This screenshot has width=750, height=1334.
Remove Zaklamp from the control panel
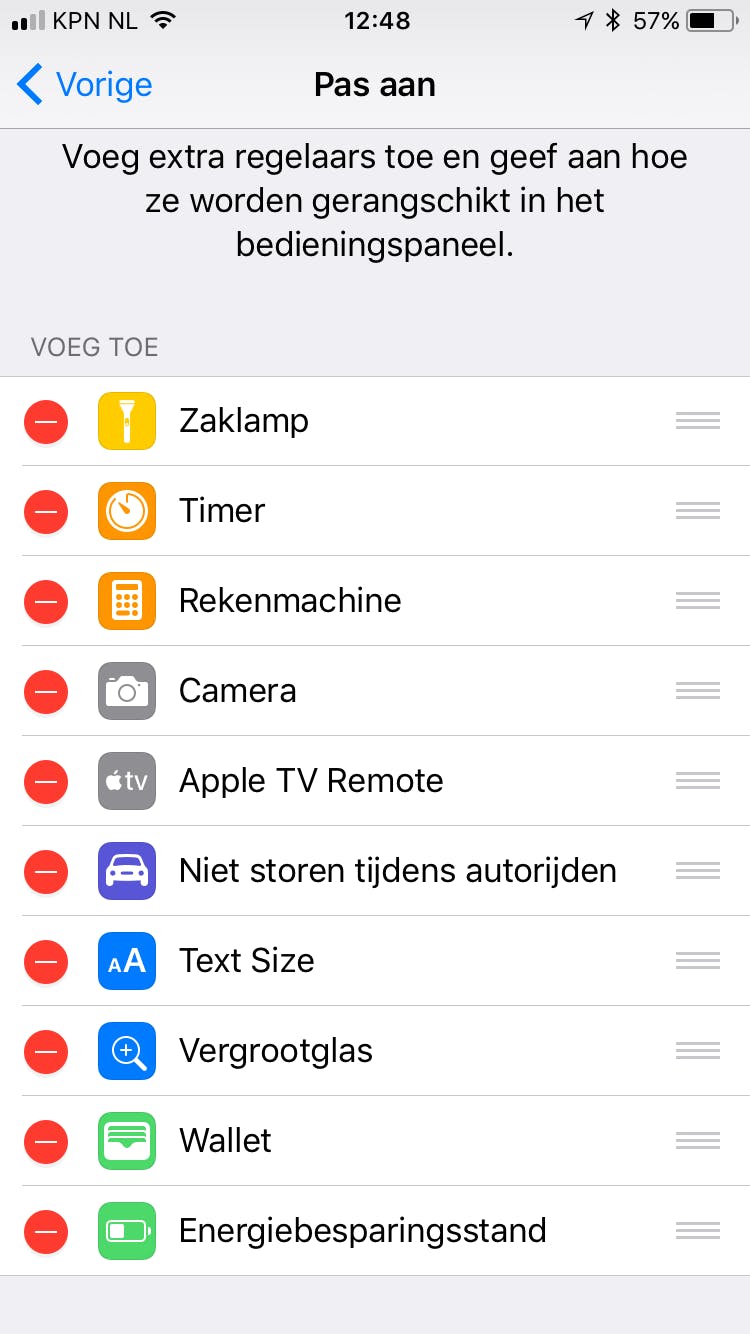point(46,421)
